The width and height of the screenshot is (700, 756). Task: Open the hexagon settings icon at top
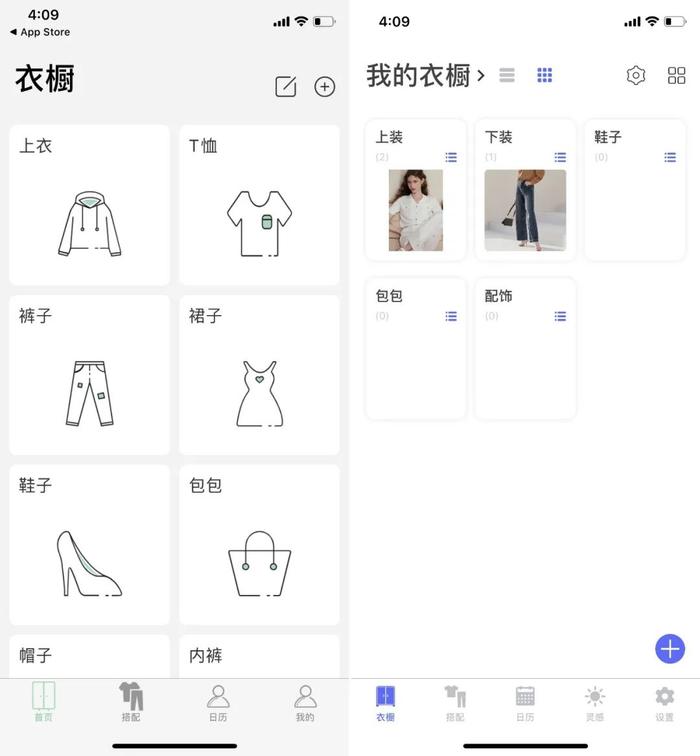point(636,75)
